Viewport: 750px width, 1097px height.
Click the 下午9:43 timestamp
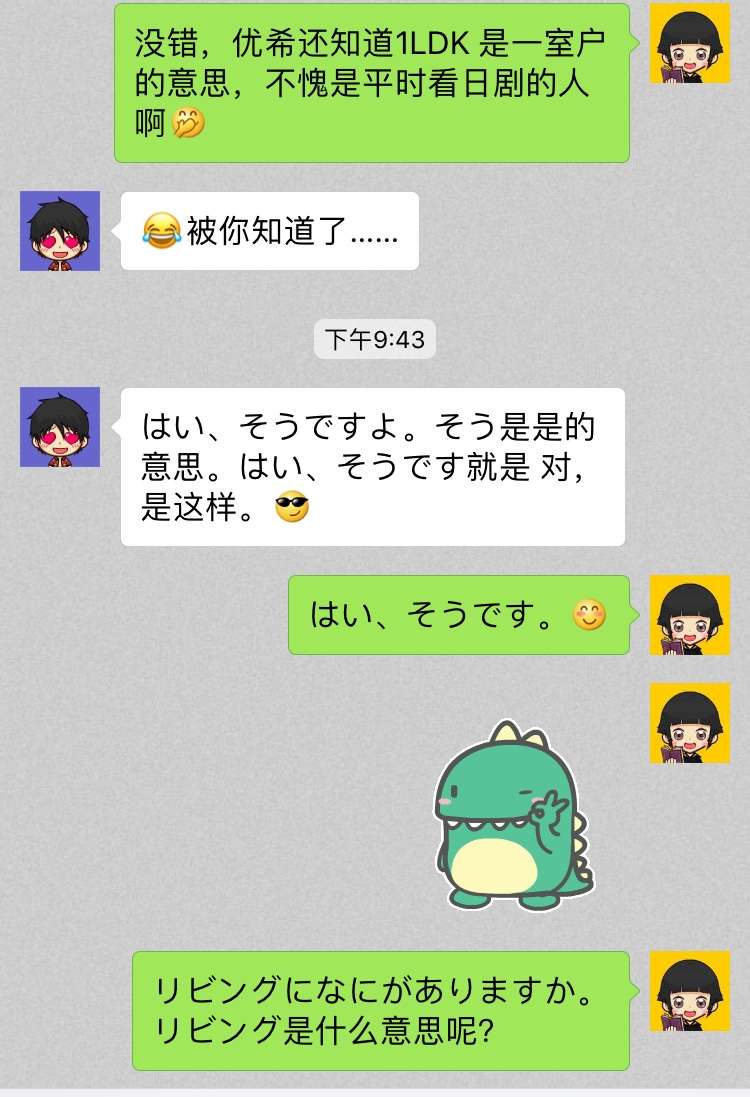(x=374, y=339)
